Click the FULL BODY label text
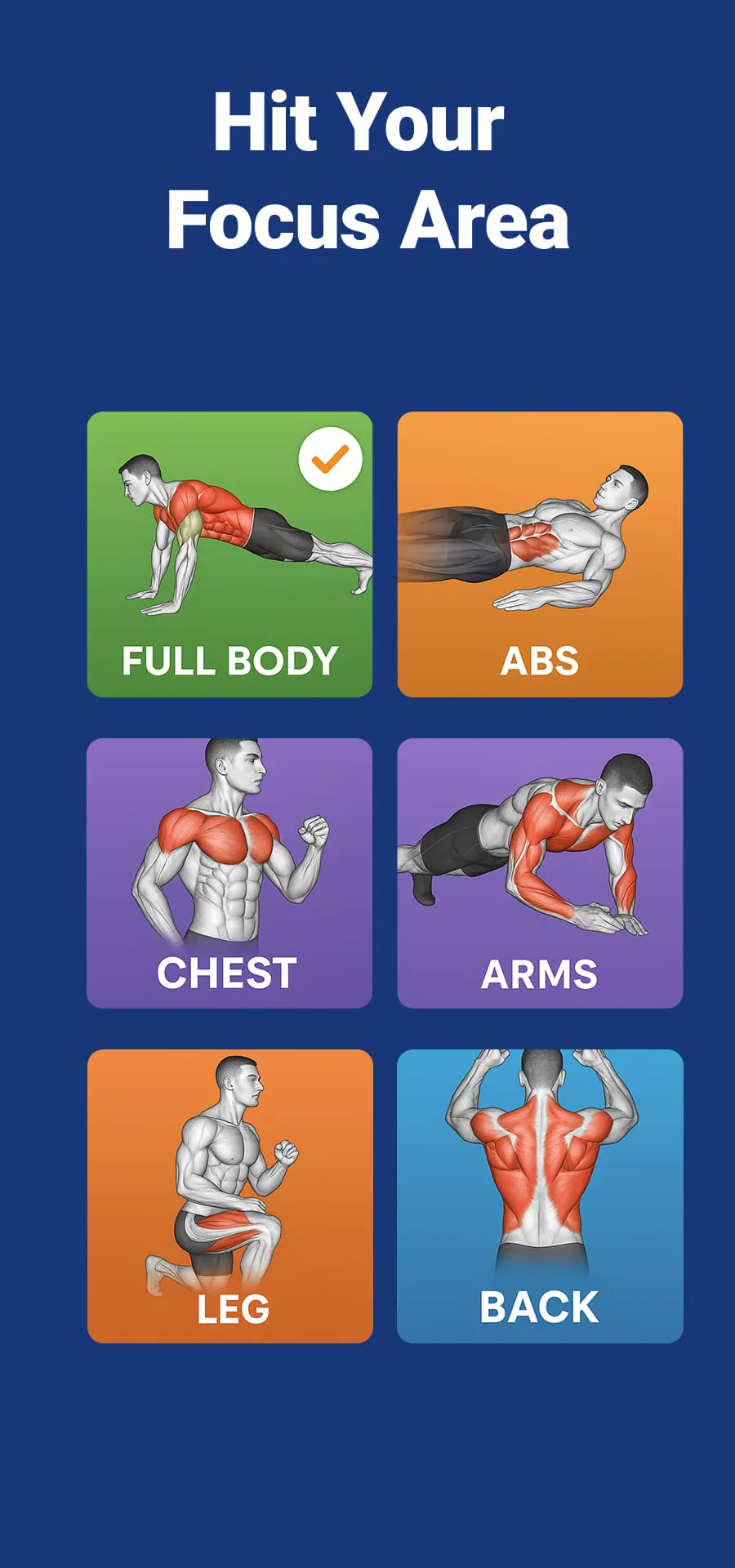This screenshot has width=735, height=1568. pyautogui.click(x=229, y=659)
